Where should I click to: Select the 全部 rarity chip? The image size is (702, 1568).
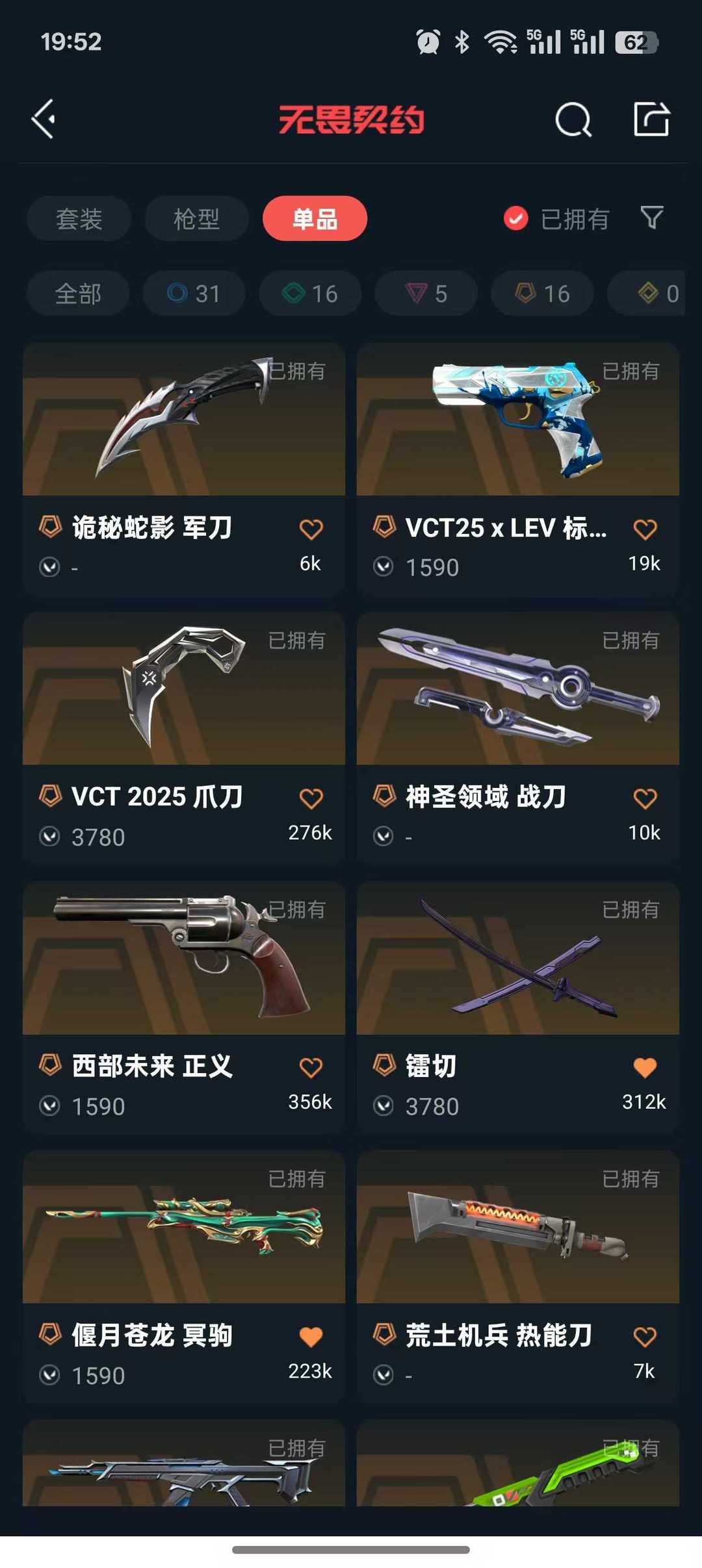tap(78, 294)
